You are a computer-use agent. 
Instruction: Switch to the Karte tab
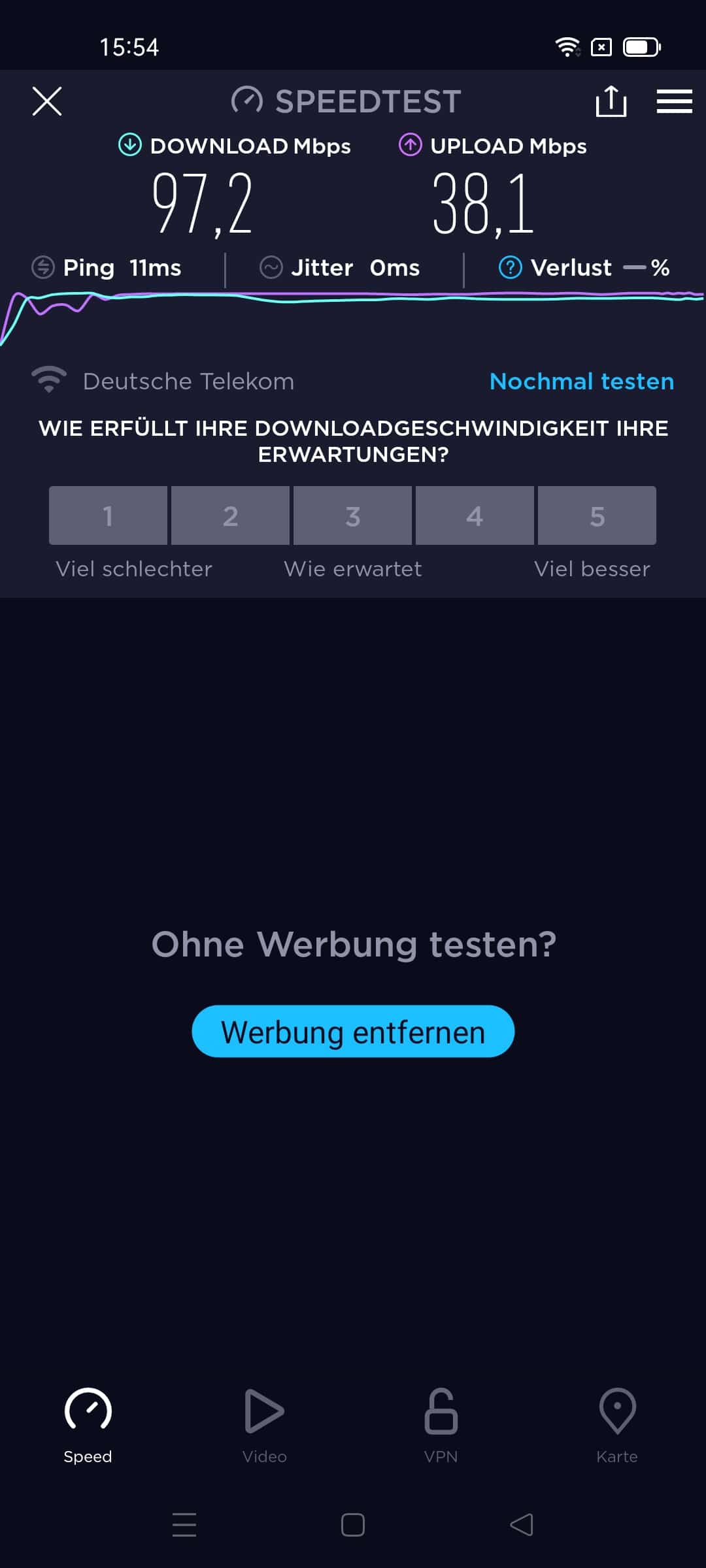point(617,1426)
